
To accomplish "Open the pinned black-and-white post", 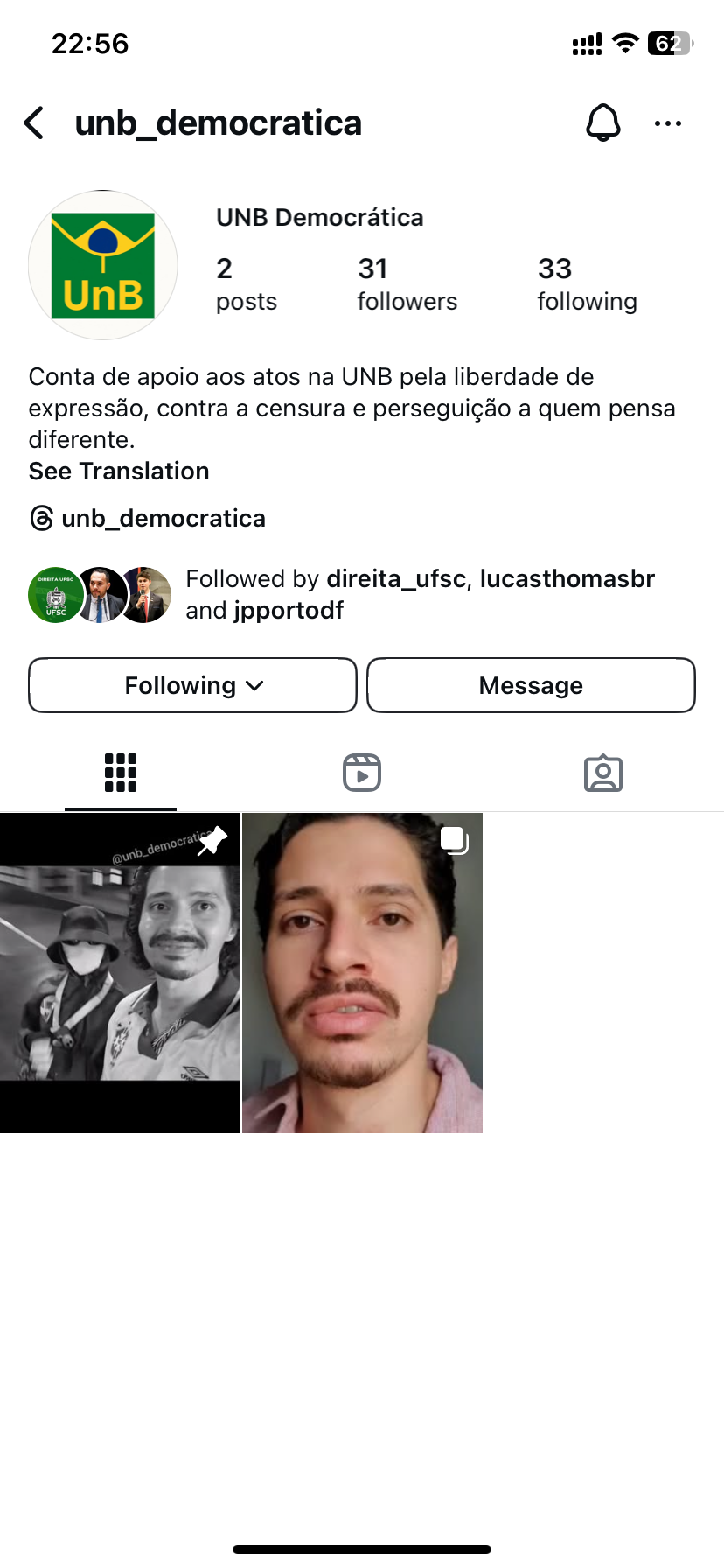I will coord(120,973).
